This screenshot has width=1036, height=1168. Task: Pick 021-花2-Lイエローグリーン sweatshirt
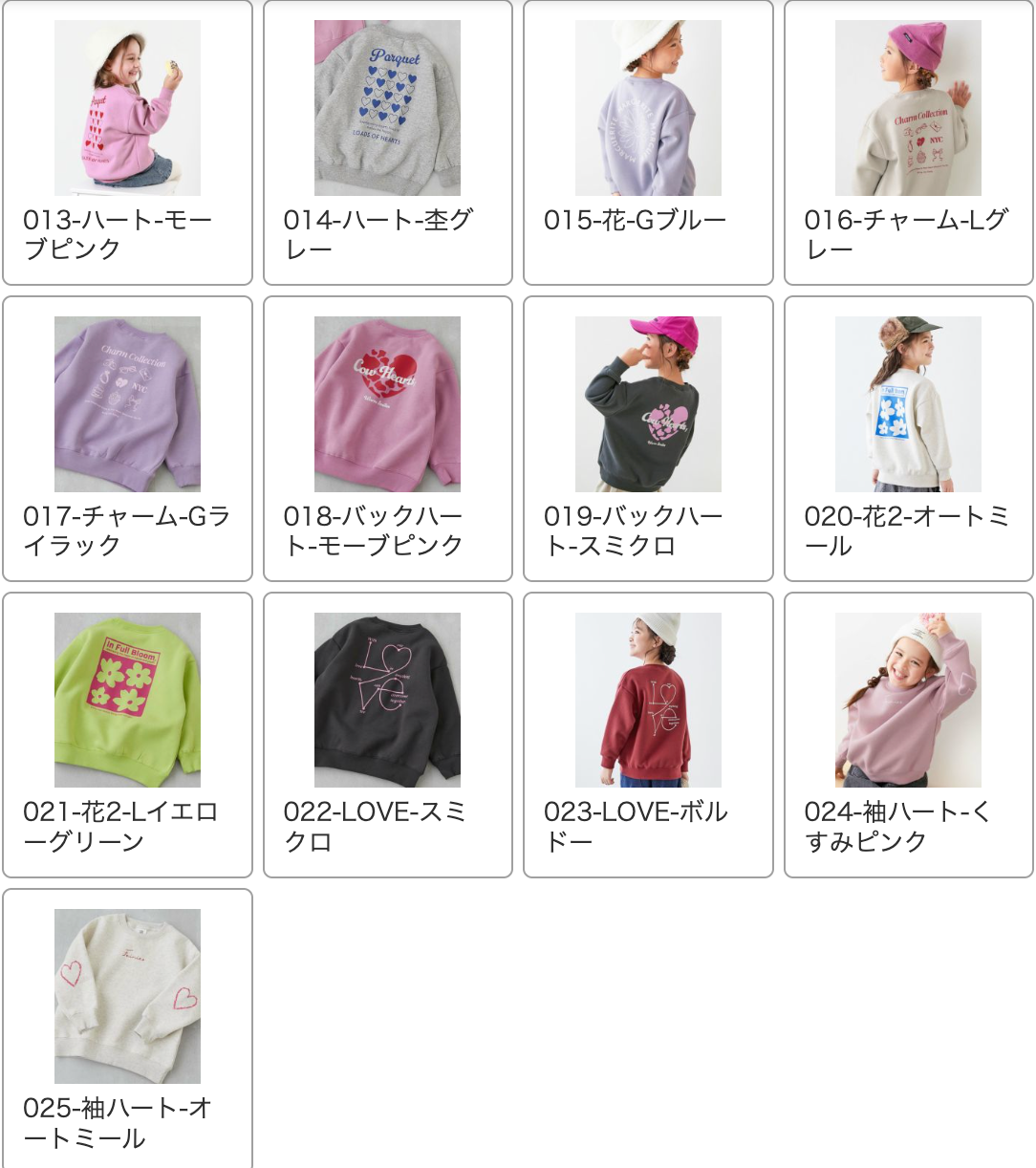[127, 735]
